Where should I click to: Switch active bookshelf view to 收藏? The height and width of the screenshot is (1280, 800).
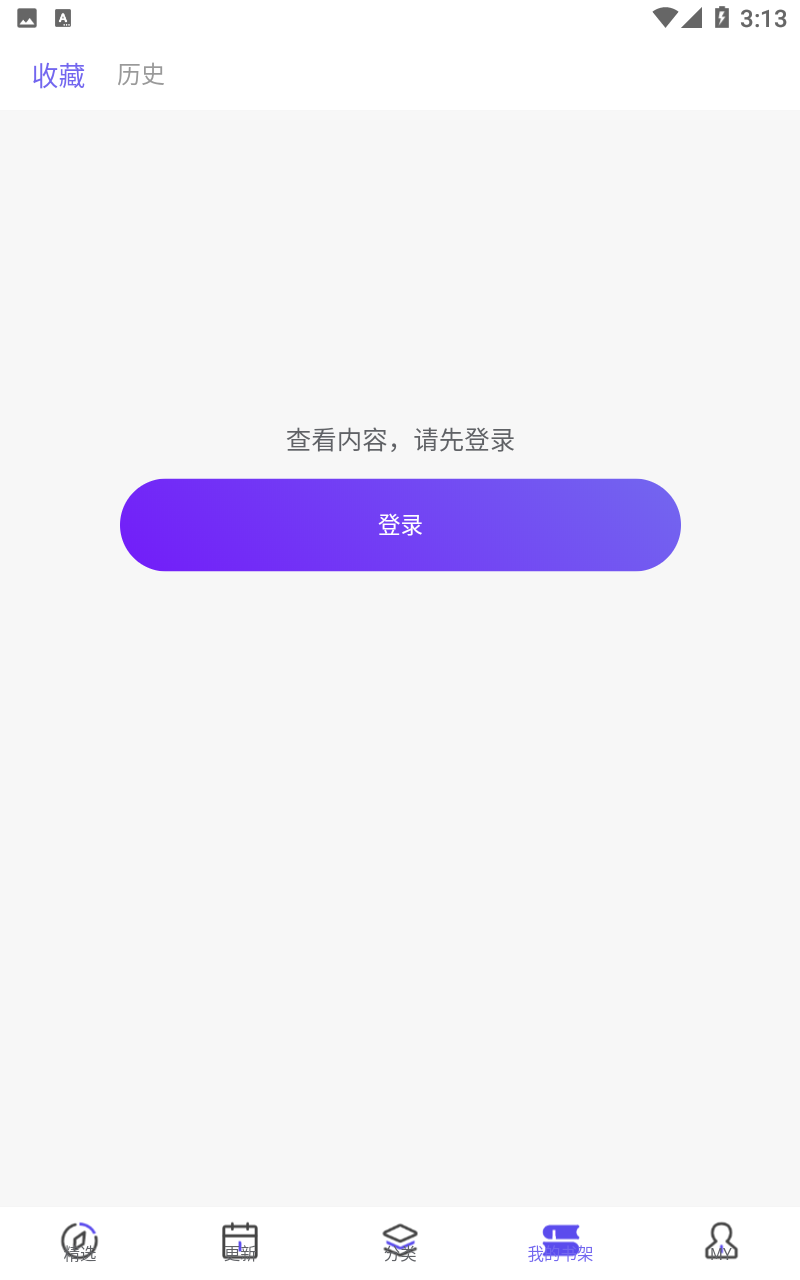(58, 76)
